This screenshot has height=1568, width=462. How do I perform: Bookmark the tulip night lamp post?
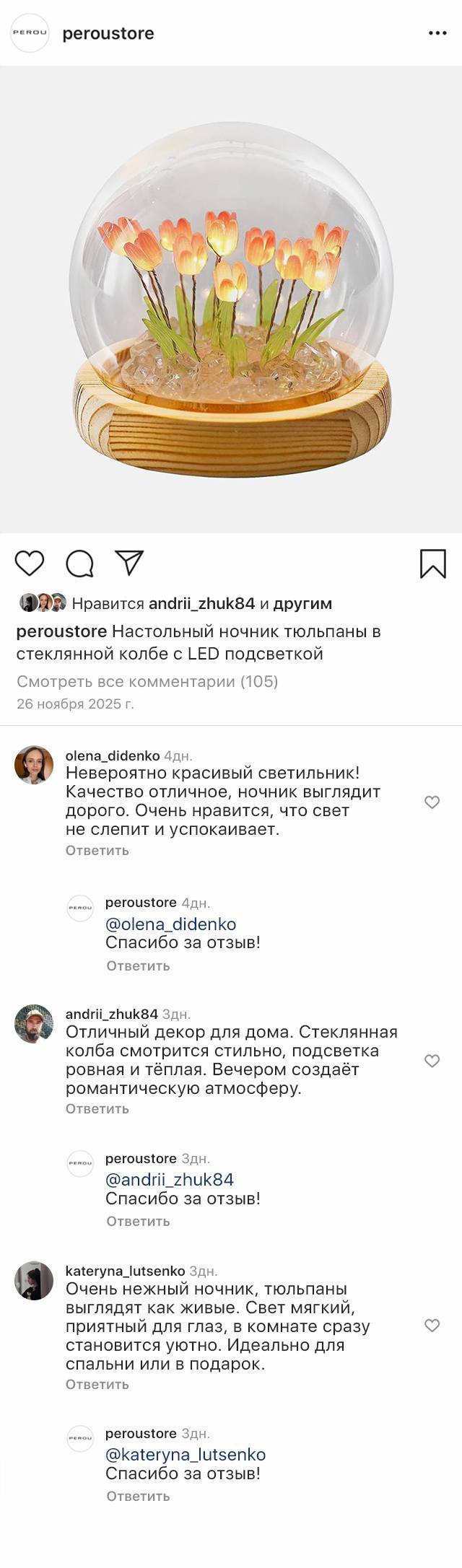(x=433, y=564)
